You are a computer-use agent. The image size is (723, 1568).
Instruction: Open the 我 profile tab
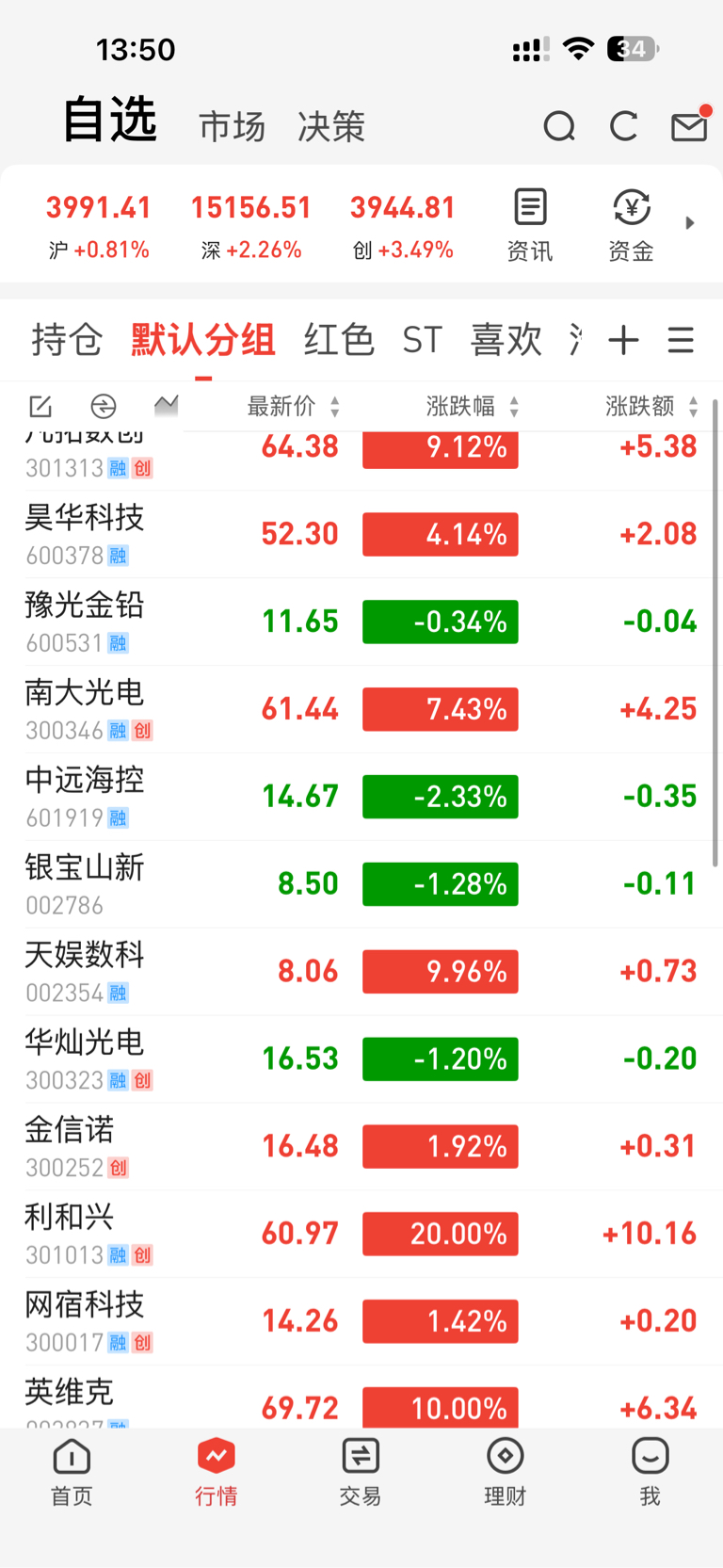[650, 1472]
